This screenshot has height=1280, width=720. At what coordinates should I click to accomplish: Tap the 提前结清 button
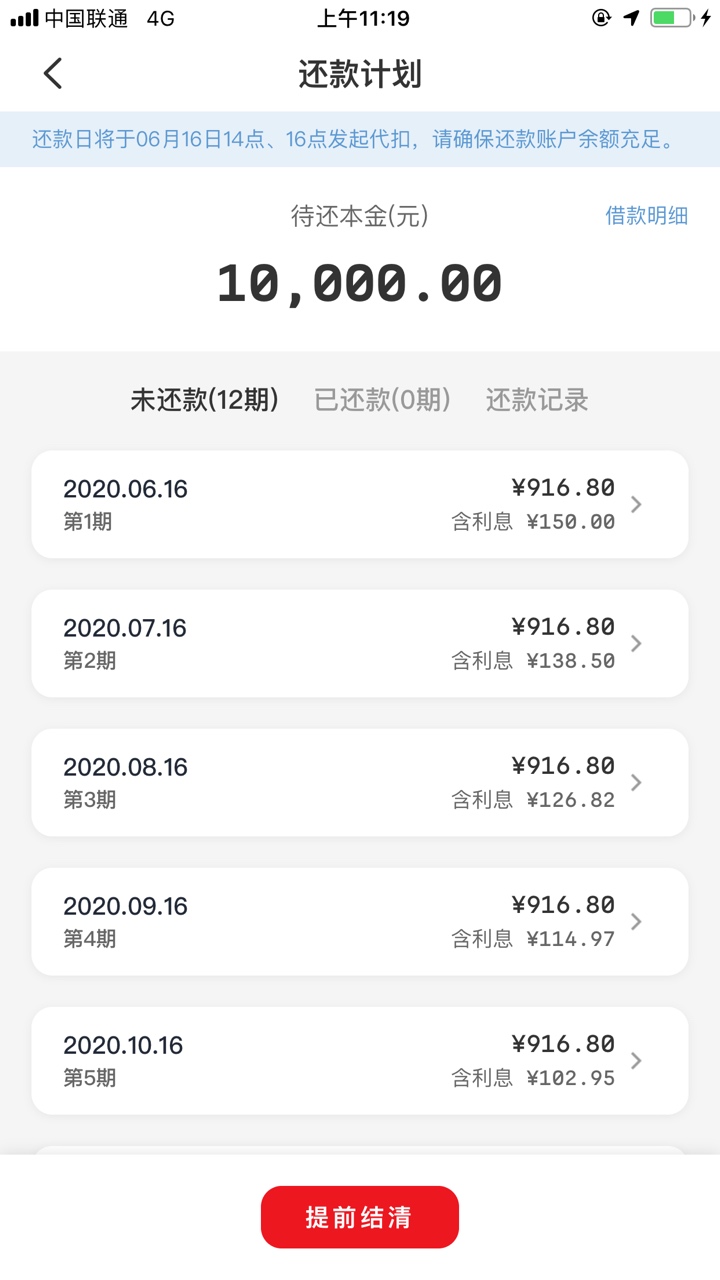point(360,1217)
